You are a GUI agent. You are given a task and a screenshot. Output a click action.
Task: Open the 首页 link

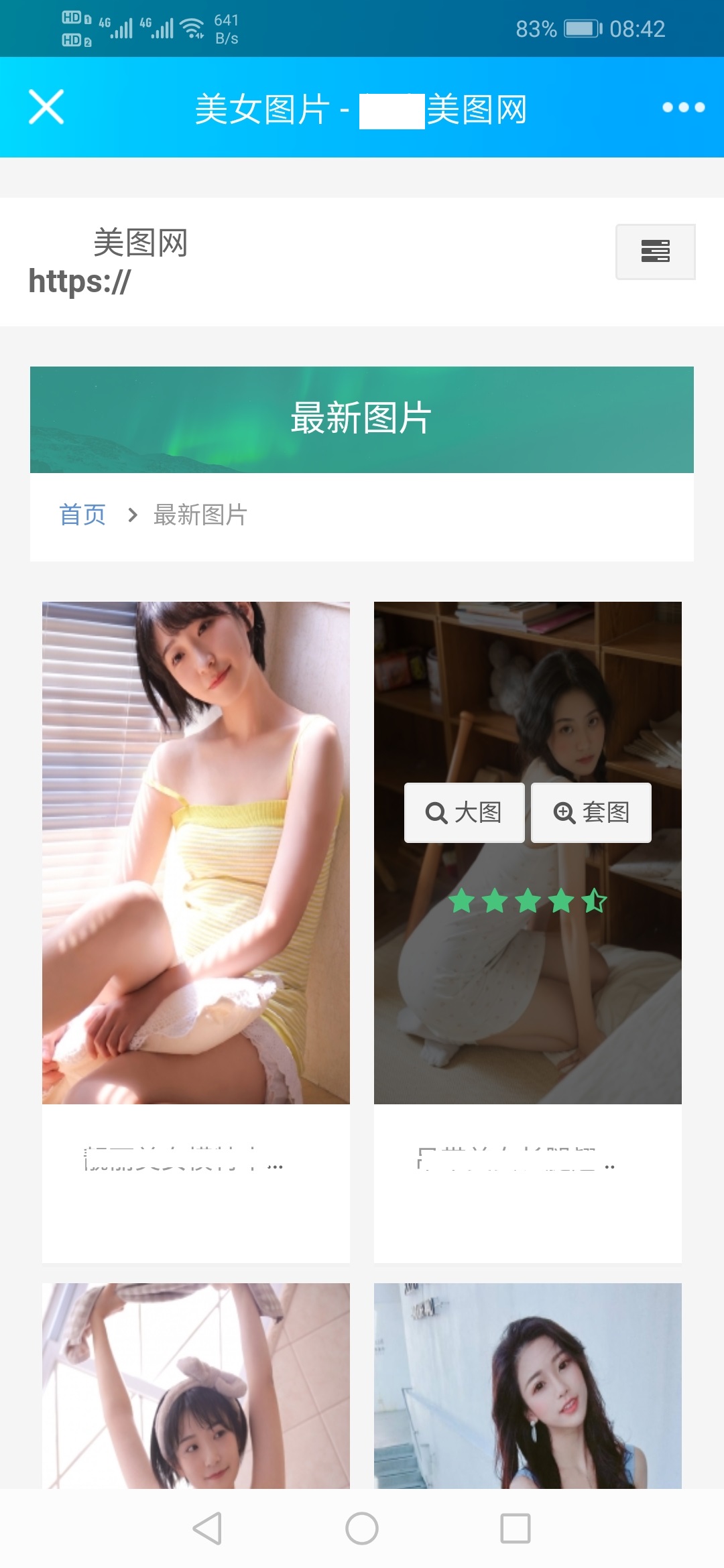click(x=82, y=515)
